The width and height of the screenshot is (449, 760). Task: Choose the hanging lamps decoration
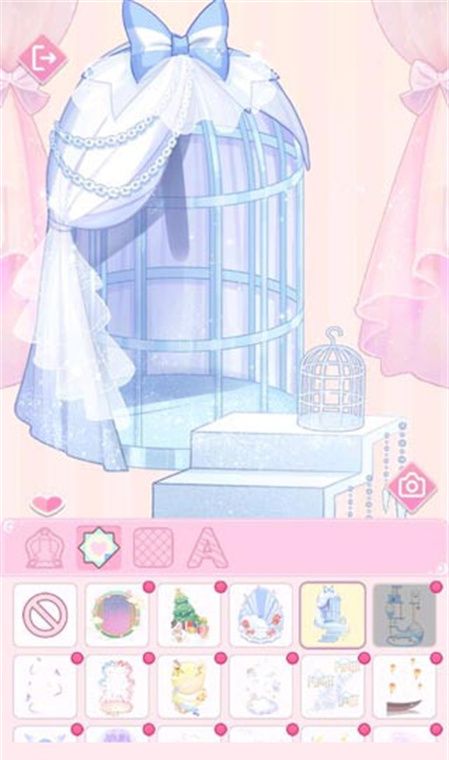click(404, 687)
